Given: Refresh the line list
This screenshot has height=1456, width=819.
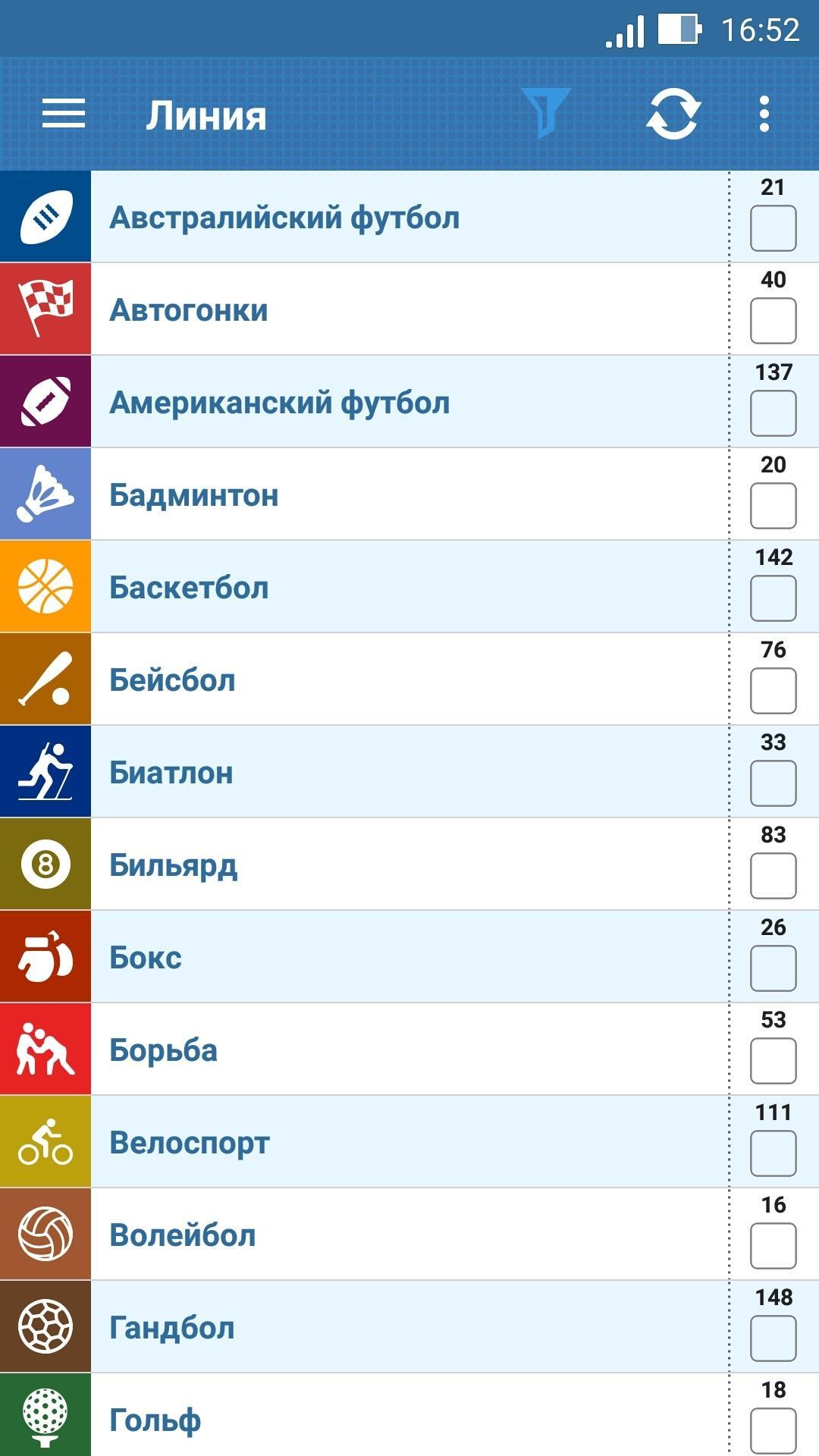Looking at the screenshot, I should click(x=673, y=115).
